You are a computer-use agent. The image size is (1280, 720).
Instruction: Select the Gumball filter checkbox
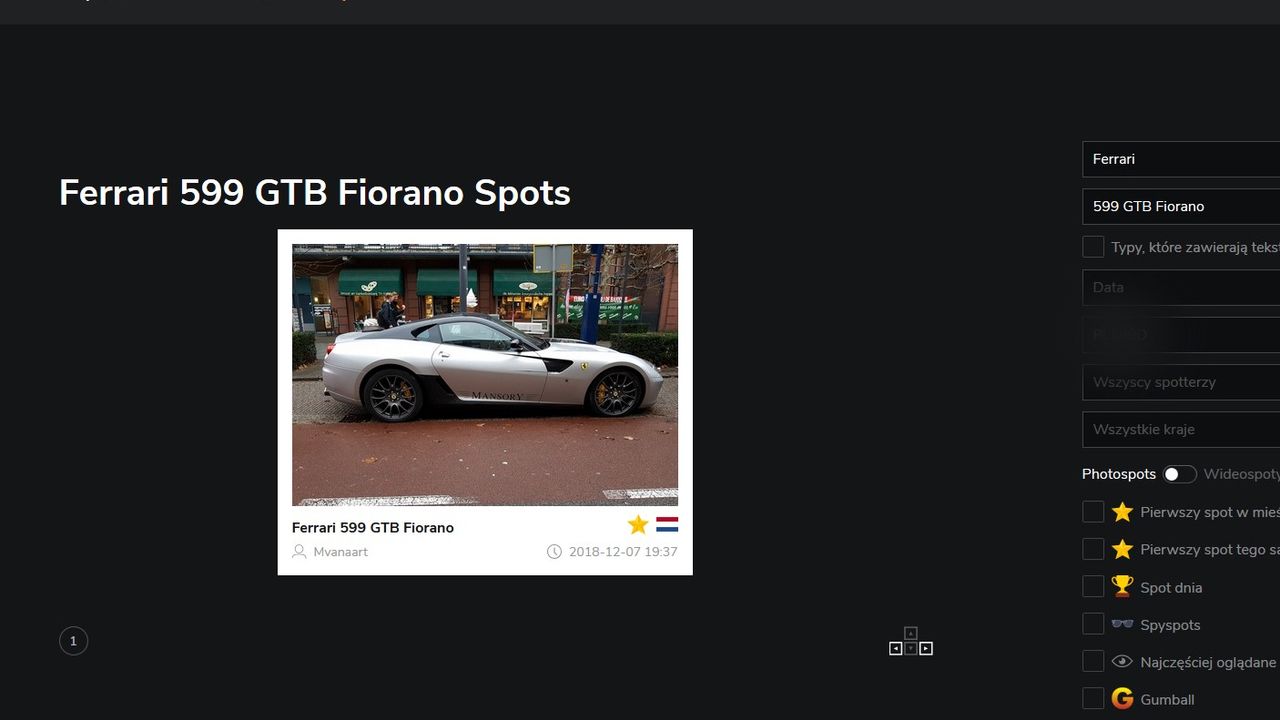tap(1093, 699)
